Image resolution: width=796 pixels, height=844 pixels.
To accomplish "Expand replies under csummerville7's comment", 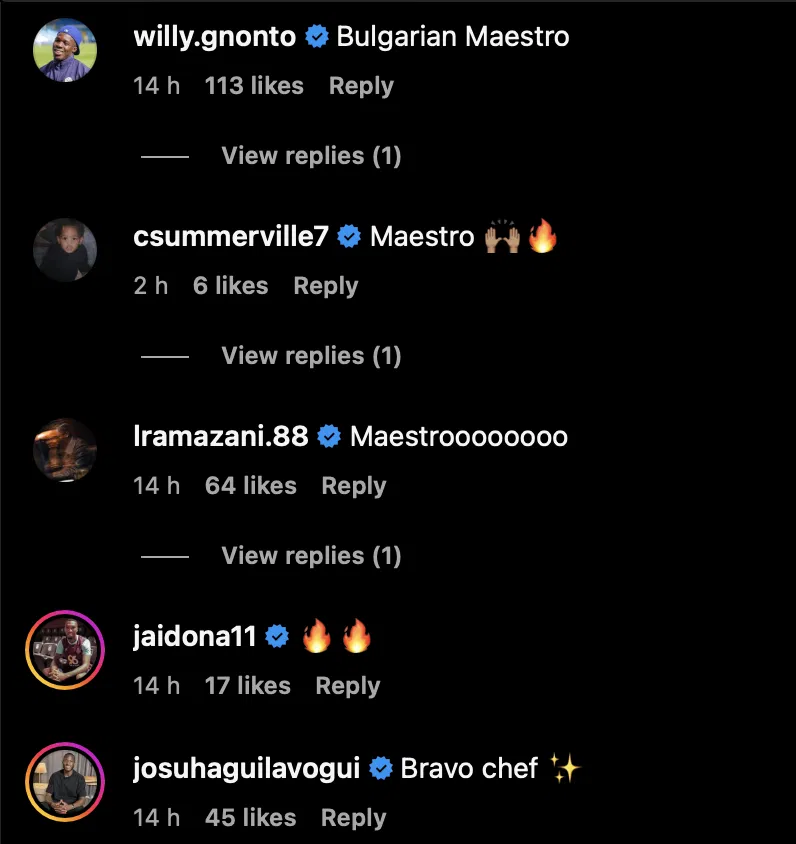I will (x=311, y=356).
